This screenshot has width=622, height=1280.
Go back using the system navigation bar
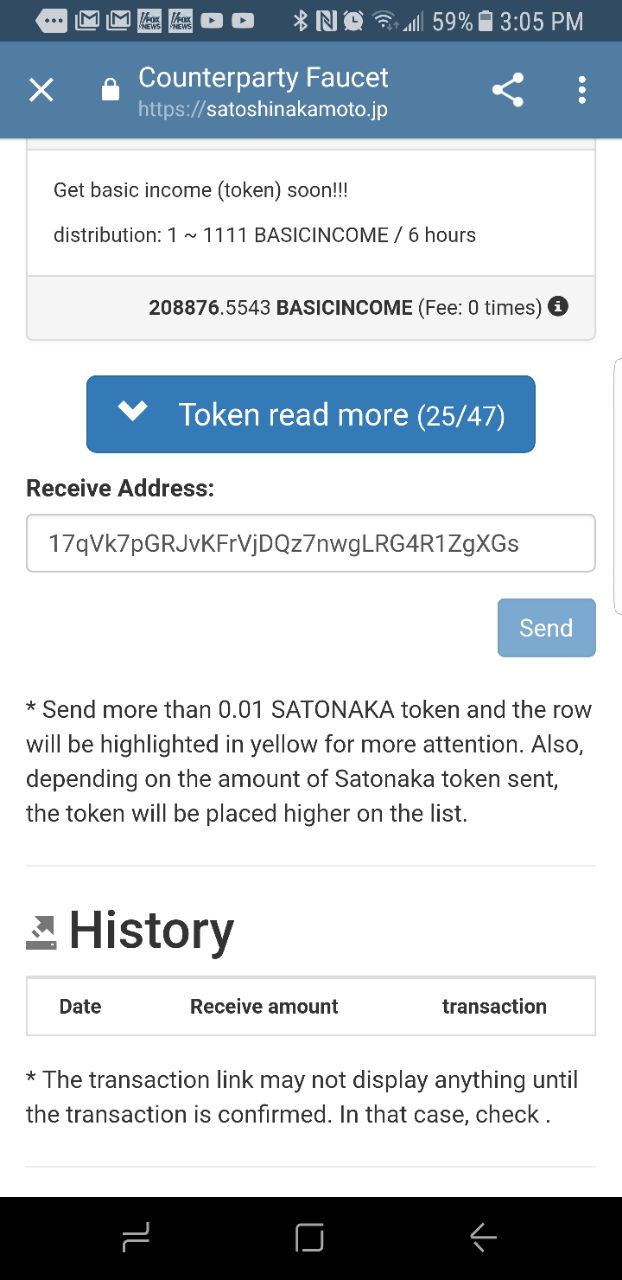tap(483, 1238)
